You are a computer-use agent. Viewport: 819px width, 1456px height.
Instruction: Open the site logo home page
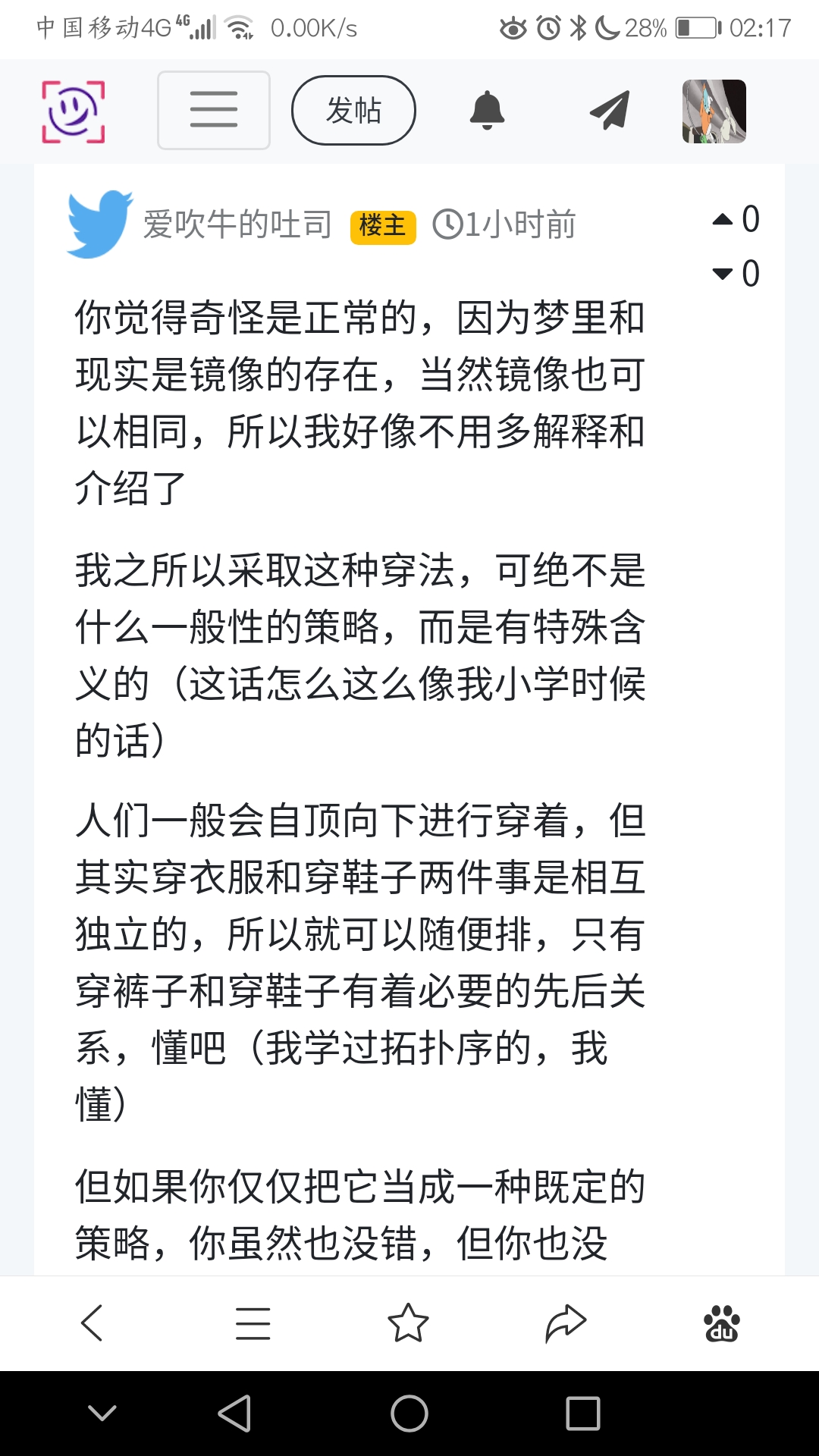[x=73, y=111]
